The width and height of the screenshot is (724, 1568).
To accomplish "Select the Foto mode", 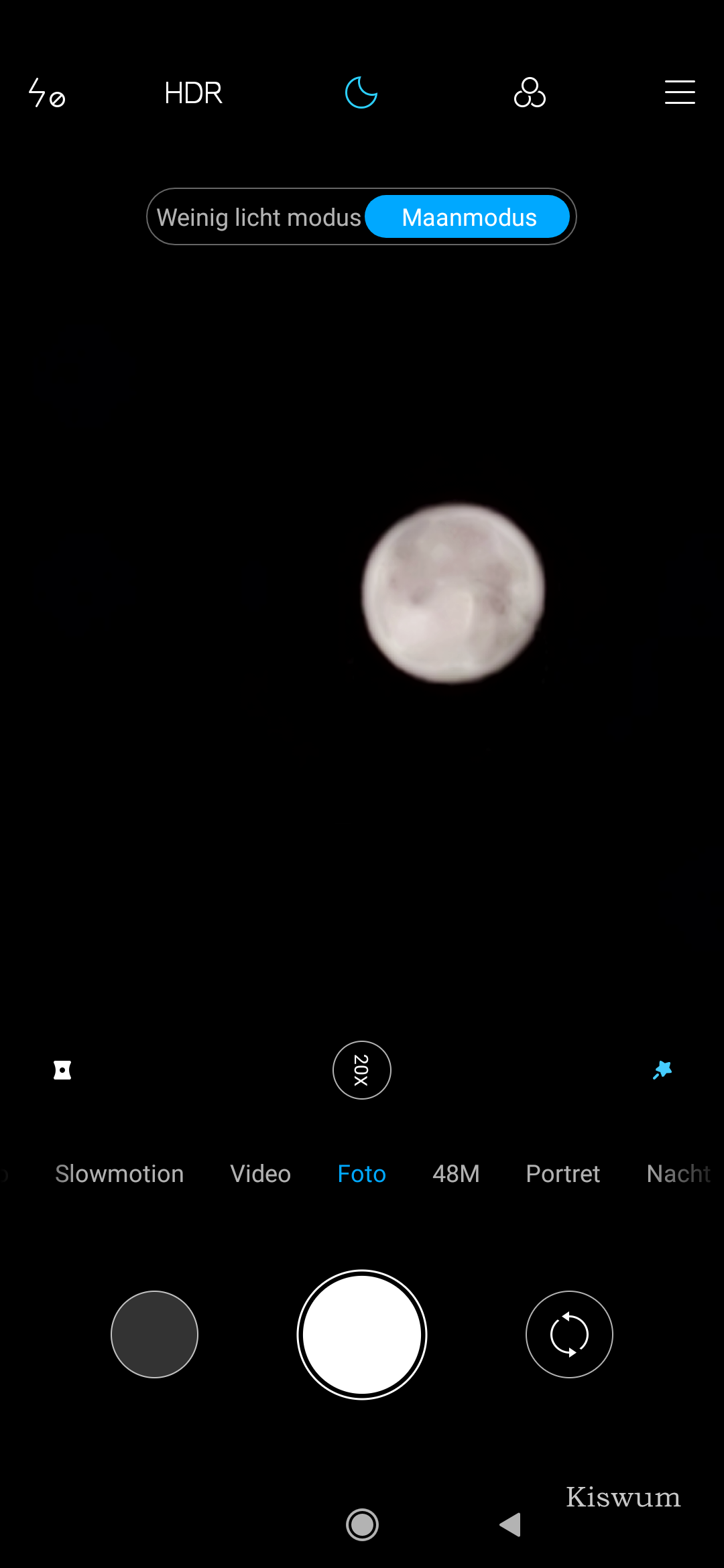I will [x=361, y=1174].
